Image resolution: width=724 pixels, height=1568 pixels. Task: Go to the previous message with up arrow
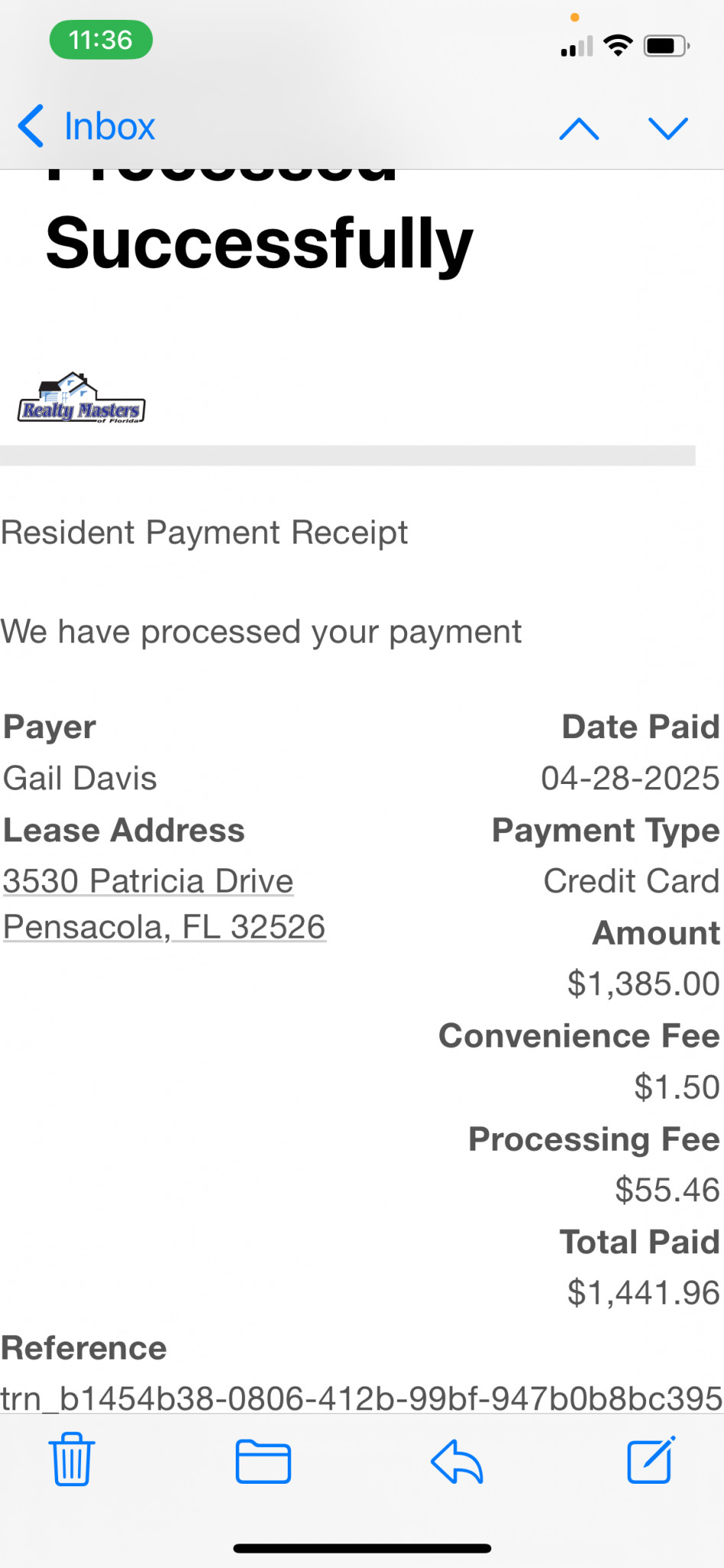point(579,129)
